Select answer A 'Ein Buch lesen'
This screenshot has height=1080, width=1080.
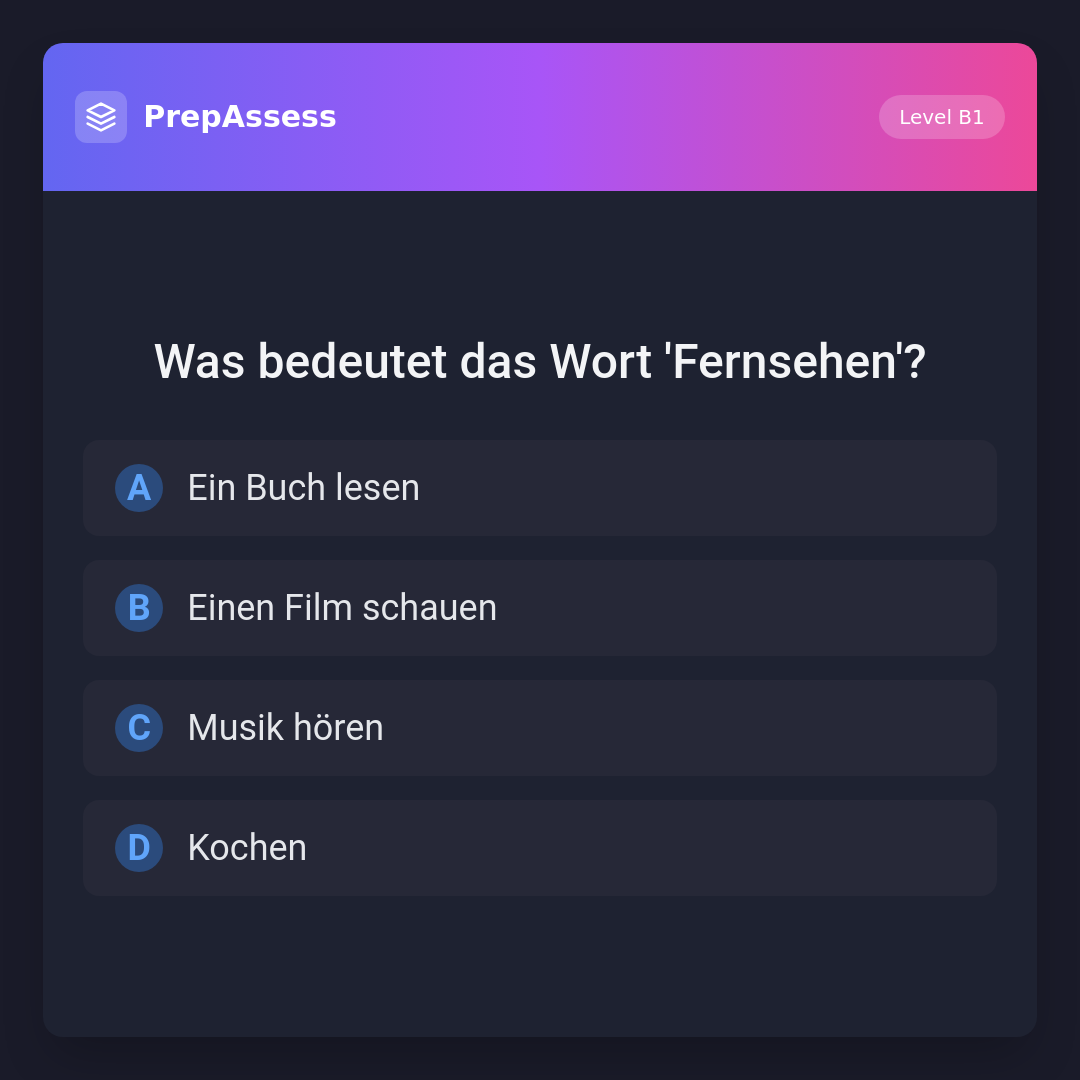coord(540,488)
